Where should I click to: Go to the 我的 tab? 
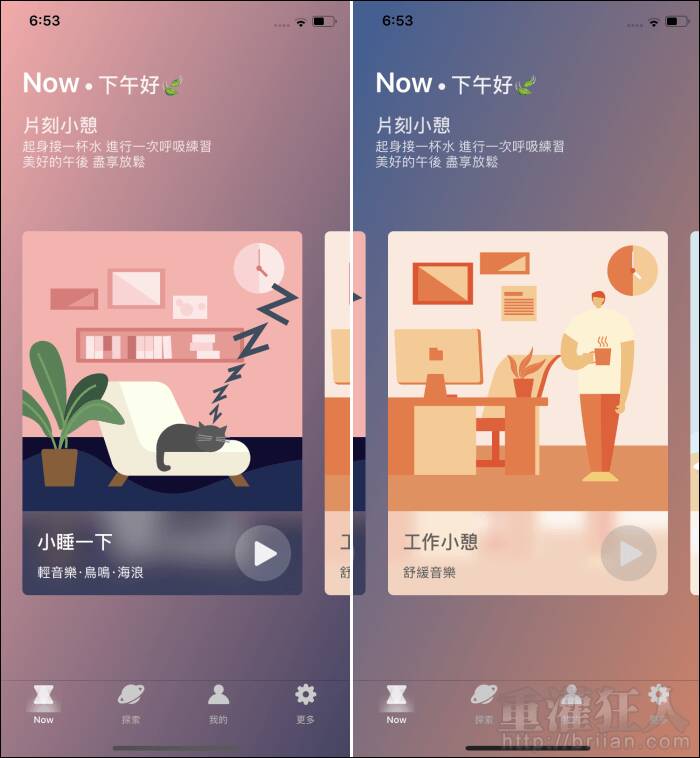click(218, 703)
